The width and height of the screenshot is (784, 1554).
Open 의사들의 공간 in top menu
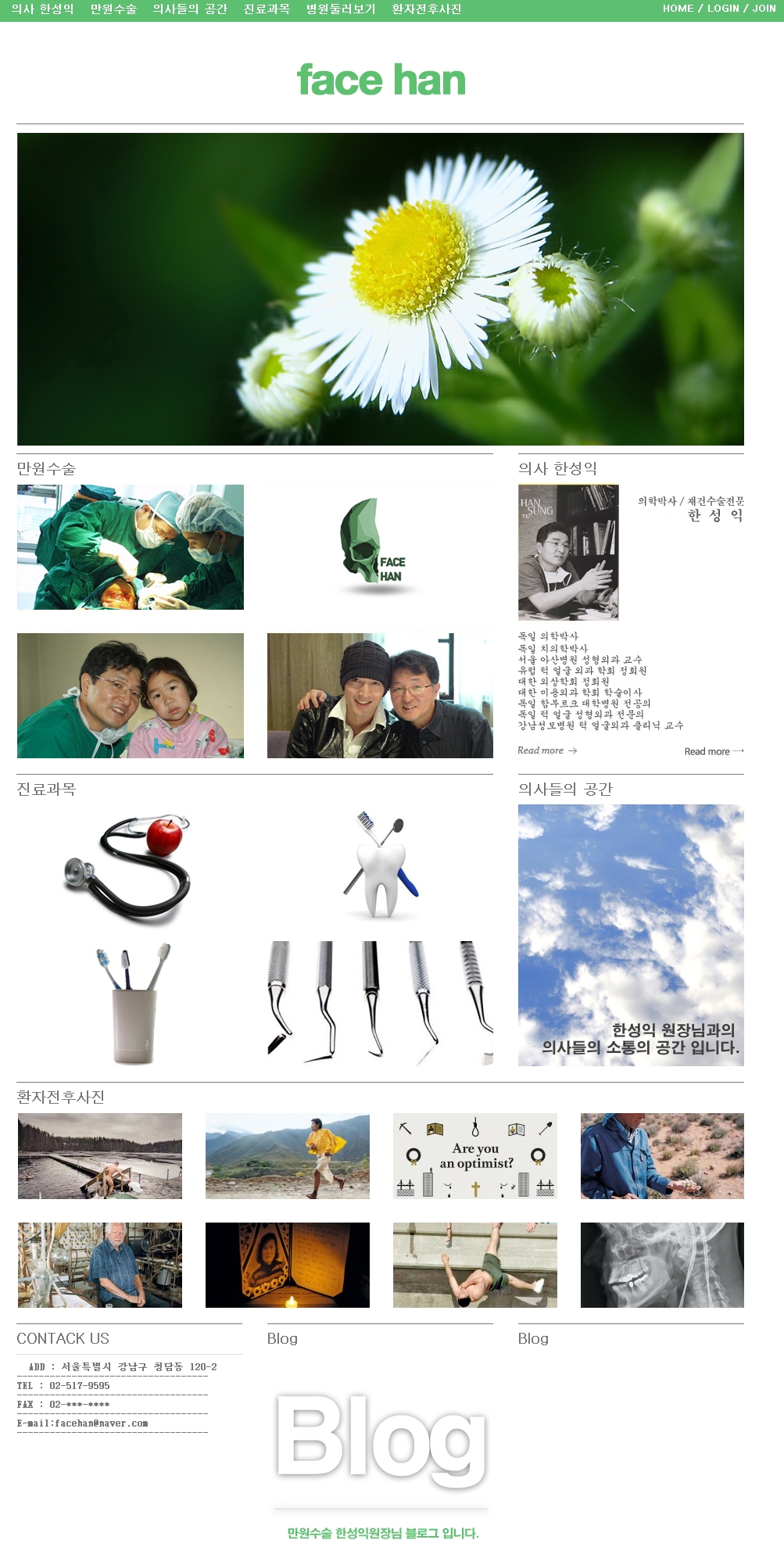click(190, 9)
